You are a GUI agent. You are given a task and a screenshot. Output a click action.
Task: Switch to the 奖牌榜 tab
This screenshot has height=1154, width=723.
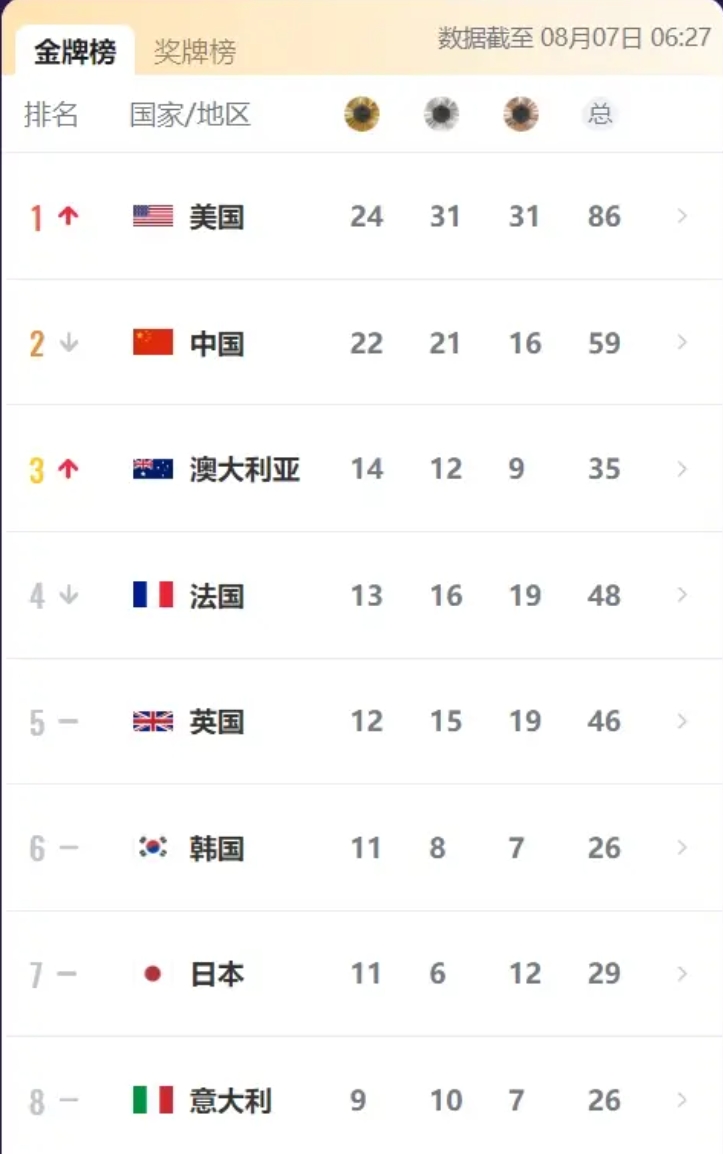point(194,52)
